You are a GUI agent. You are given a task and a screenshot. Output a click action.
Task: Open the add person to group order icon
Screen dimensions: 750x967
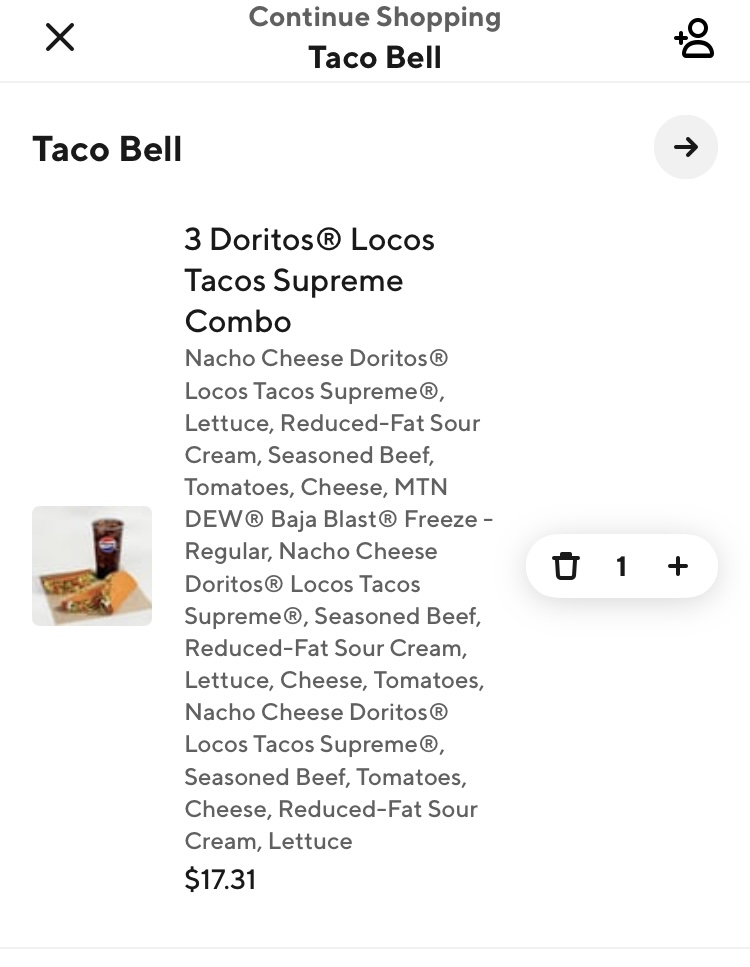coord(694,38)
